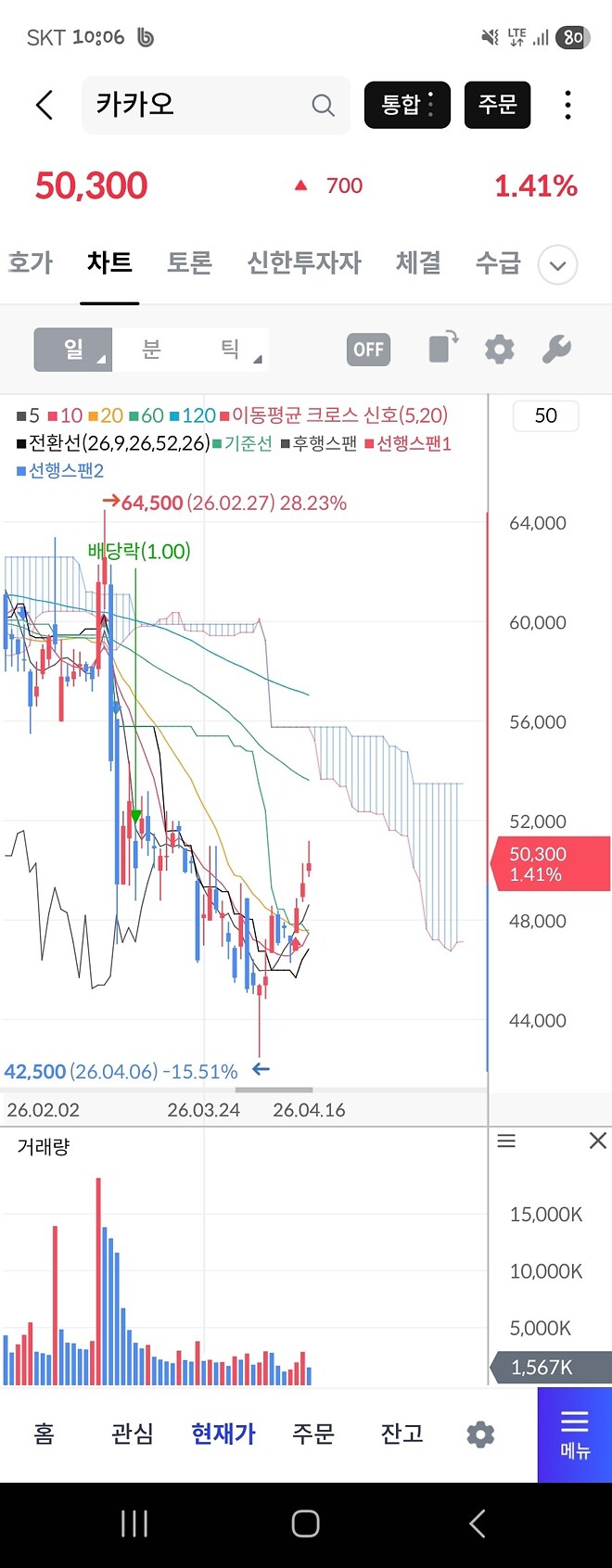Image resolution: width=612 pixels, height=1568 pixels.
Task: Open the 신한투자자 tab
Action: [x=303, y=263]
